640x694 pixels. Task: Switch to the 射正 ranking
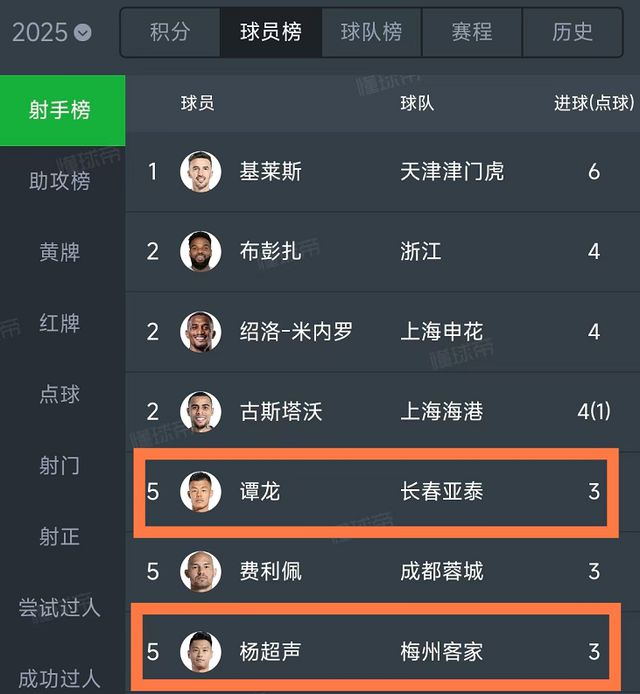pyautogui.click(x=60, y=536)
